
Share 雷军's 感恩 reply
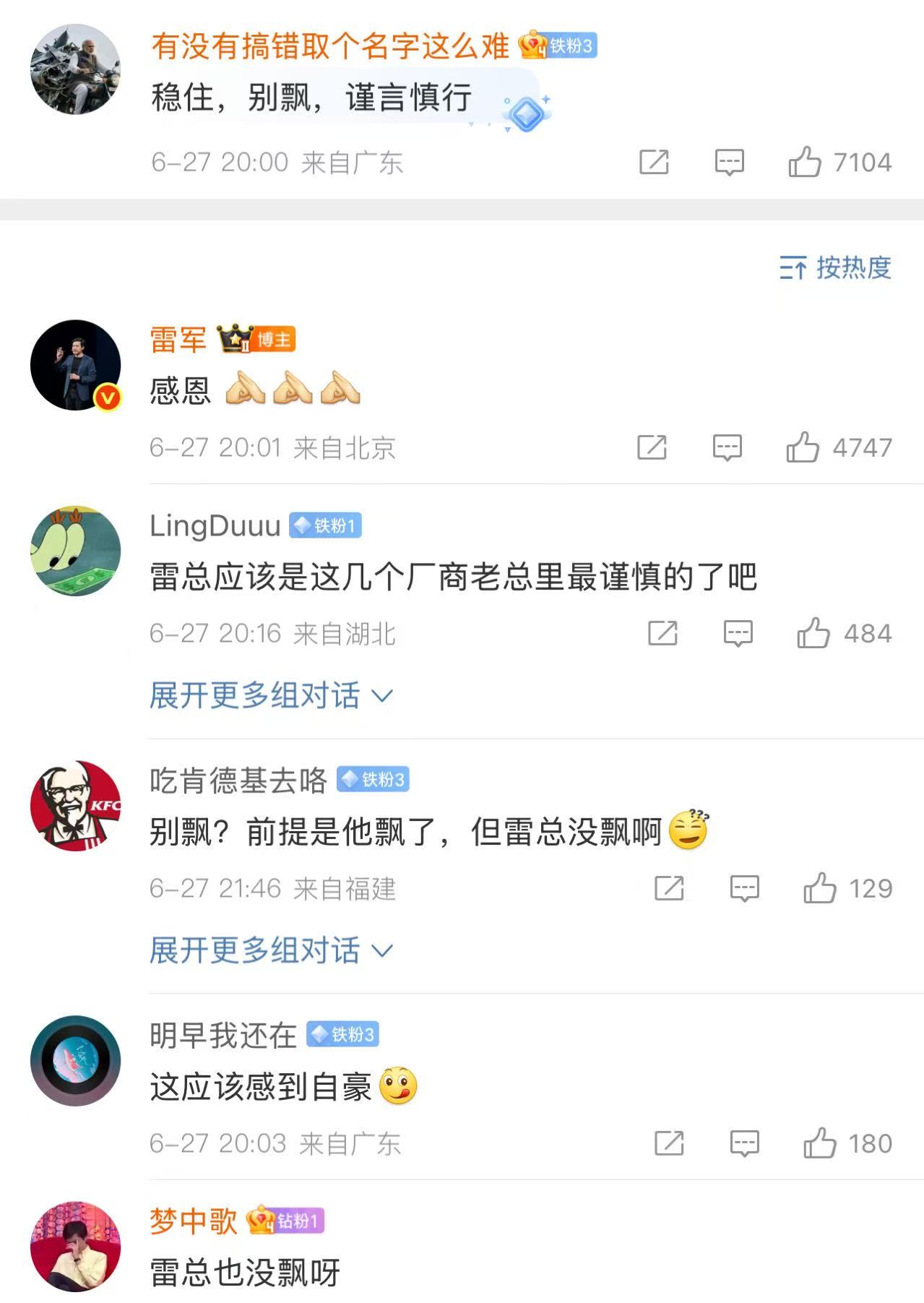click(652, 447)
